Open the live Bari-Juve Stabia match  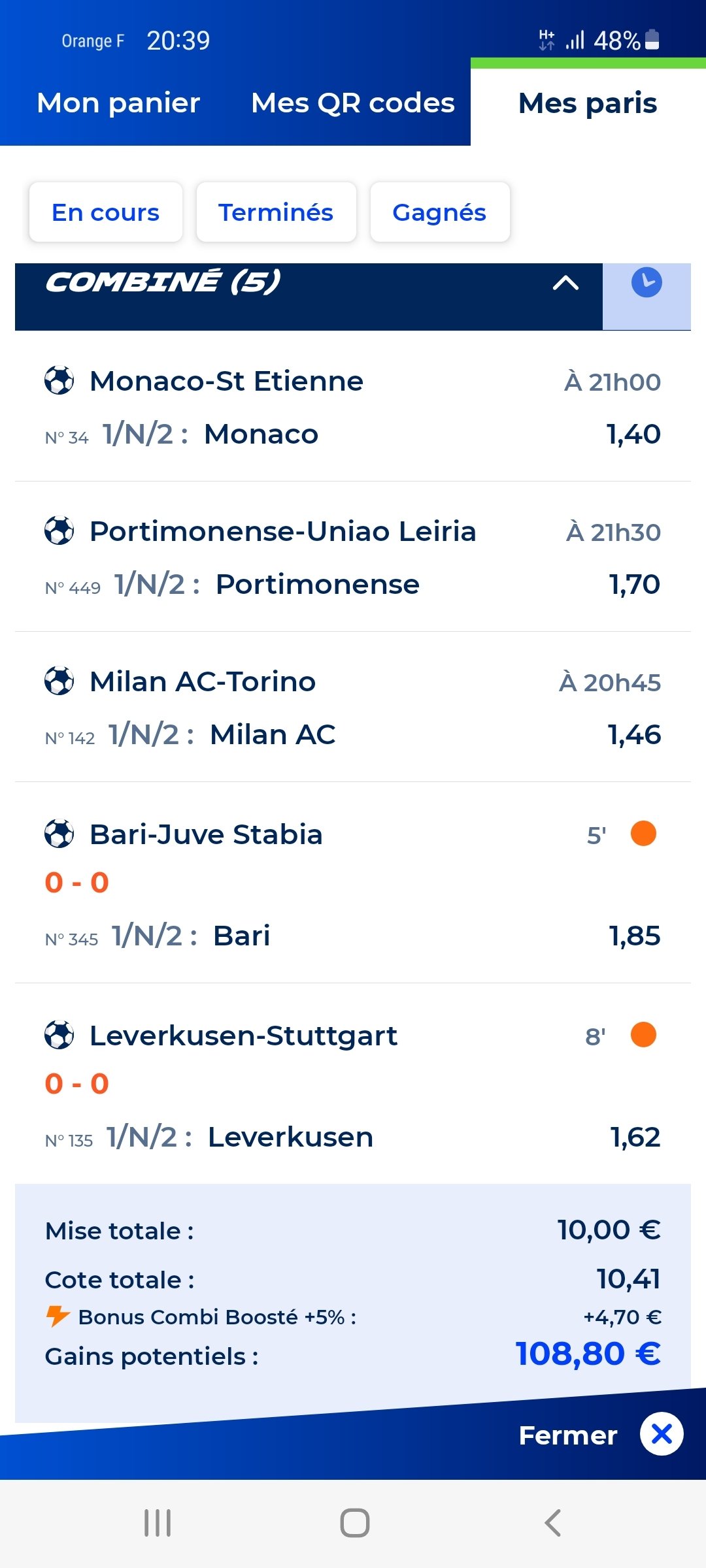353,883
